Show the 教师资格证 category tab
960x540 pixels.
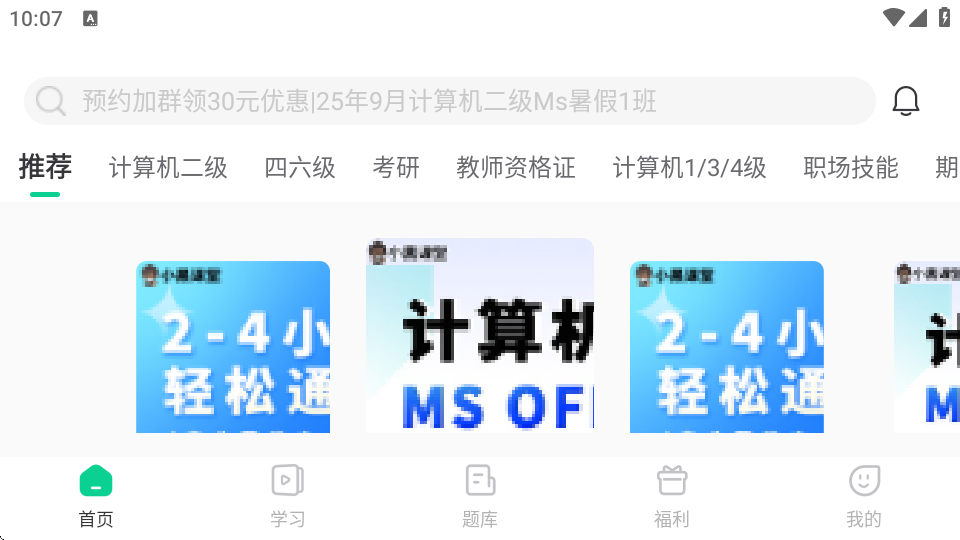pyautogui.click(x=516, y=167)
